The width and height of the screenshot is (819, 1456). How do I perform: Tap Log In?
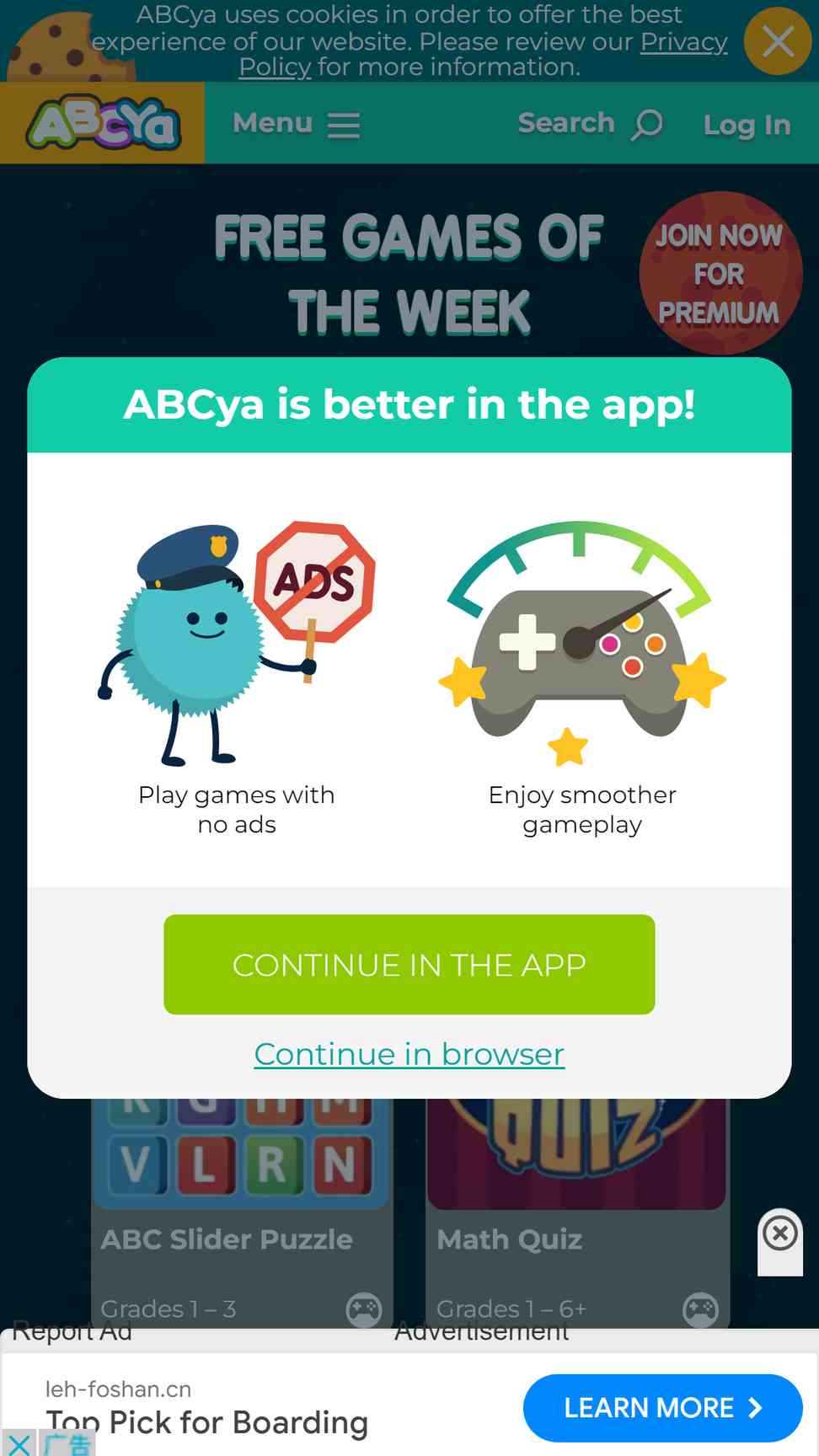click(x=747, y=125)
